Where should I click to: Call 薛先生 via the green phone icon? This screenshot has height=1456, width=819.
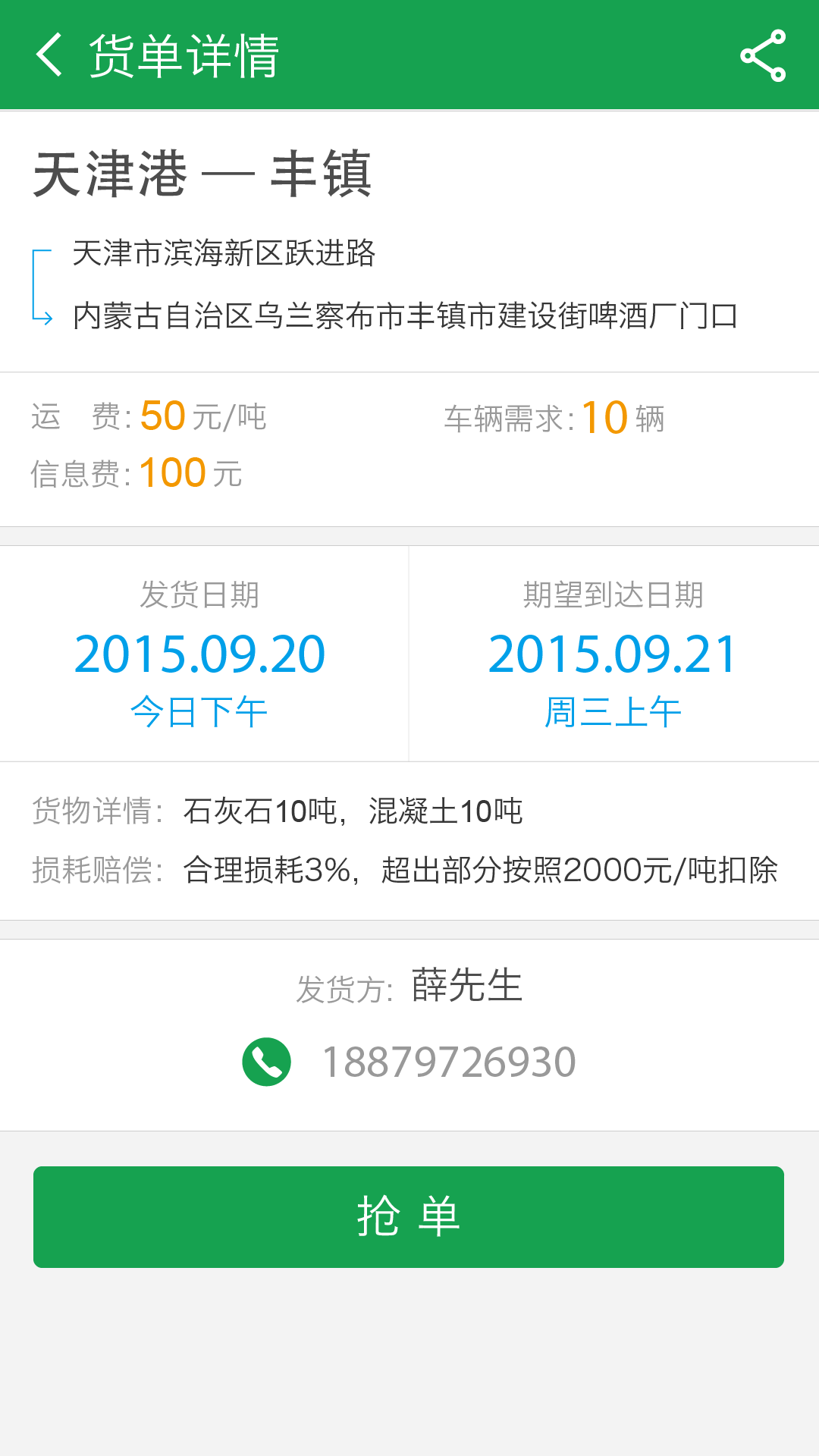coord(266,1062)
